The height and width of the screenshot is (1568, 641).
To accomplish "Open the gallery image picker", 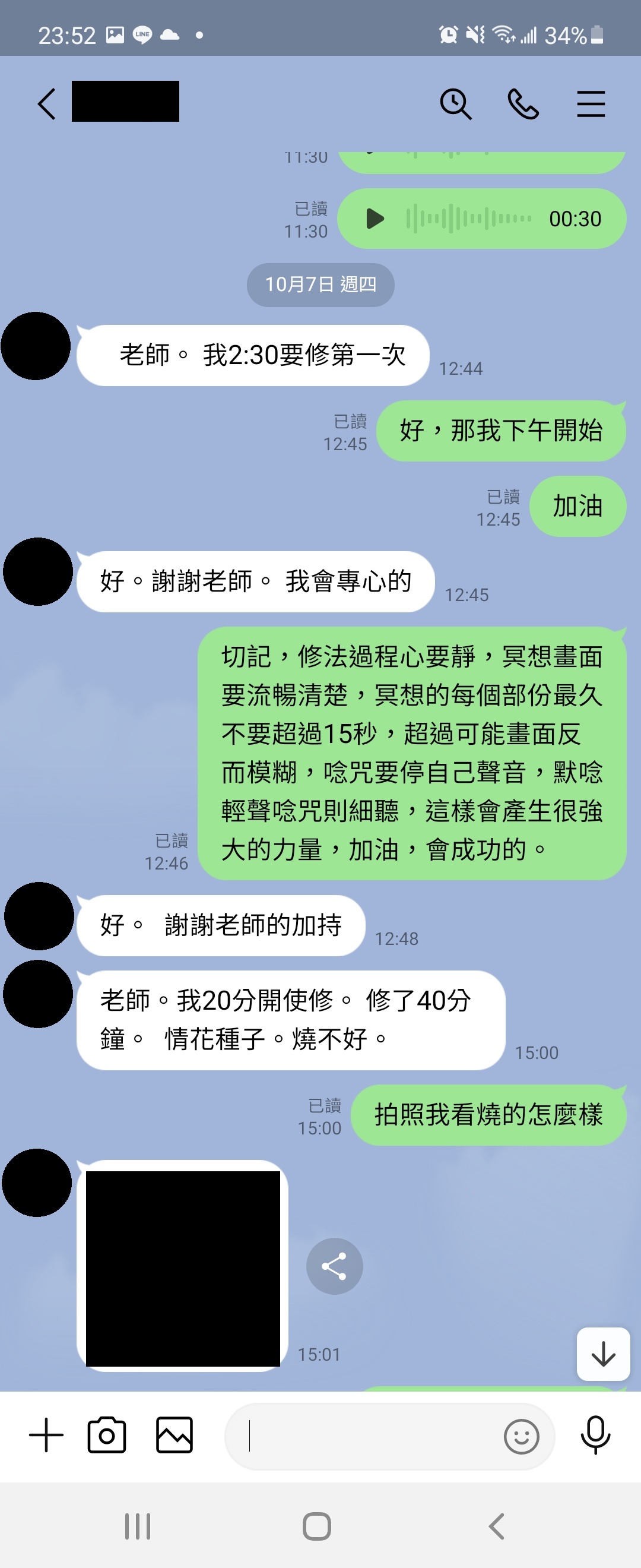I will 174,1436.
